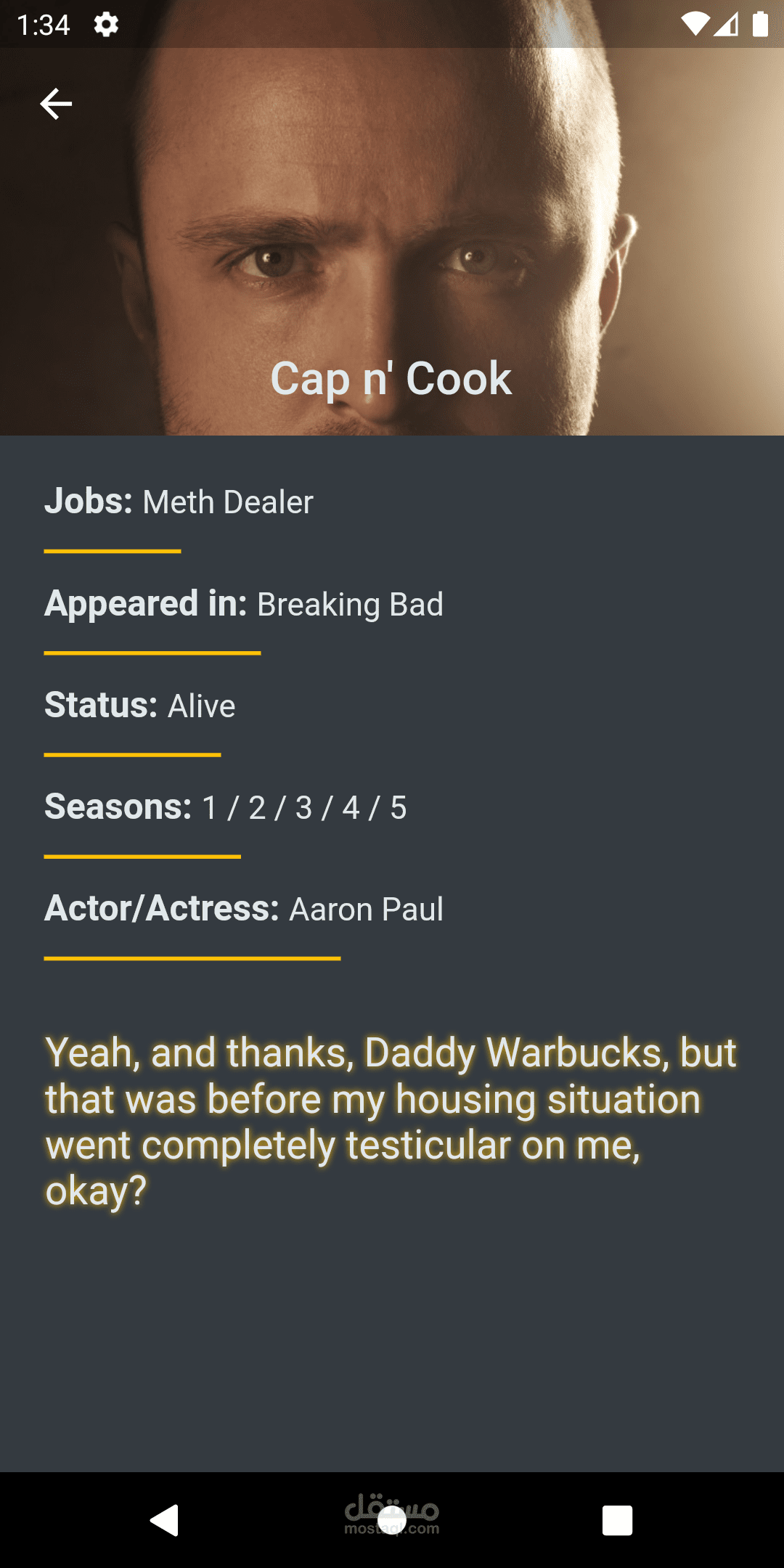Tap the system home button
The image size is (784, 1568).
(392, 1520)
